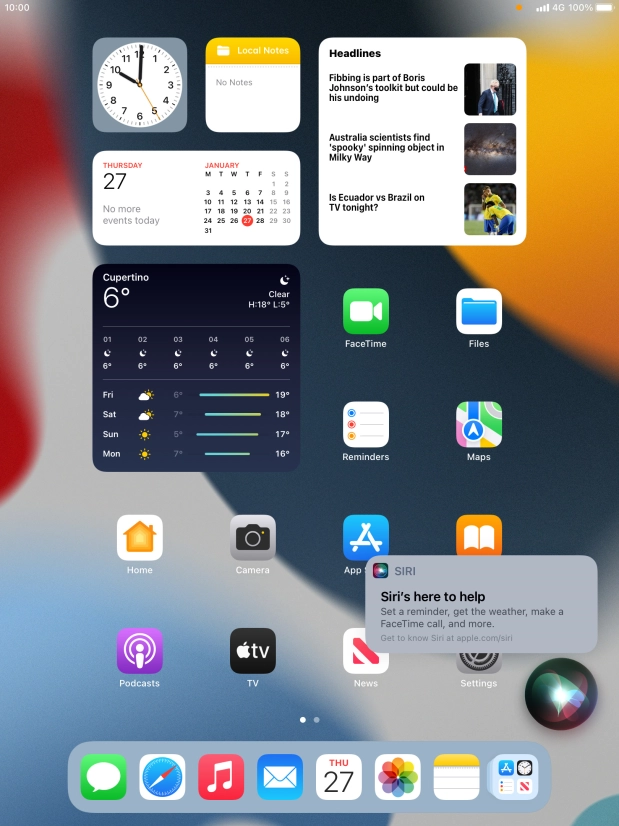
Task: Open the Home app
Action: [140, 538]
